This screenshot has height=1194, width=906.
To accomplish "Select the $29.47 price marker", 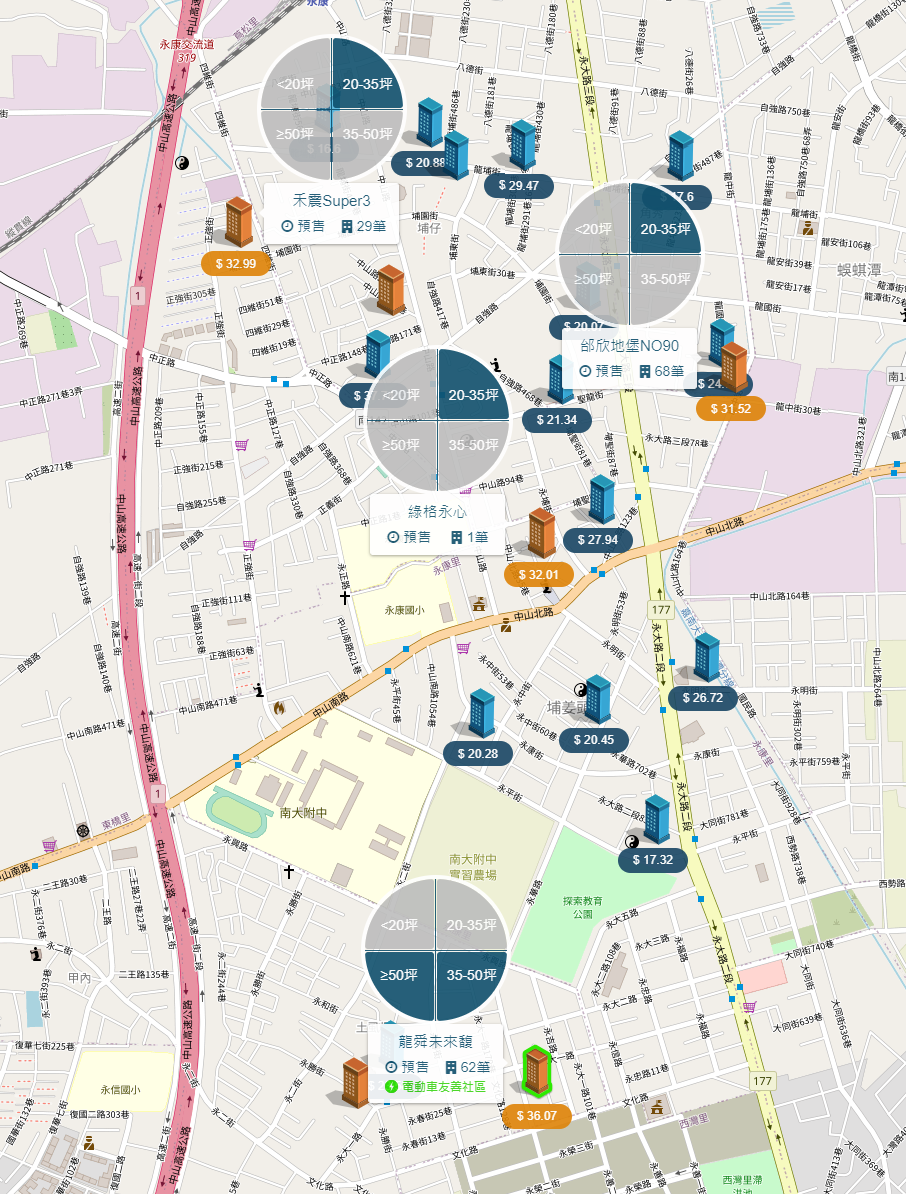I will [517, 185].
